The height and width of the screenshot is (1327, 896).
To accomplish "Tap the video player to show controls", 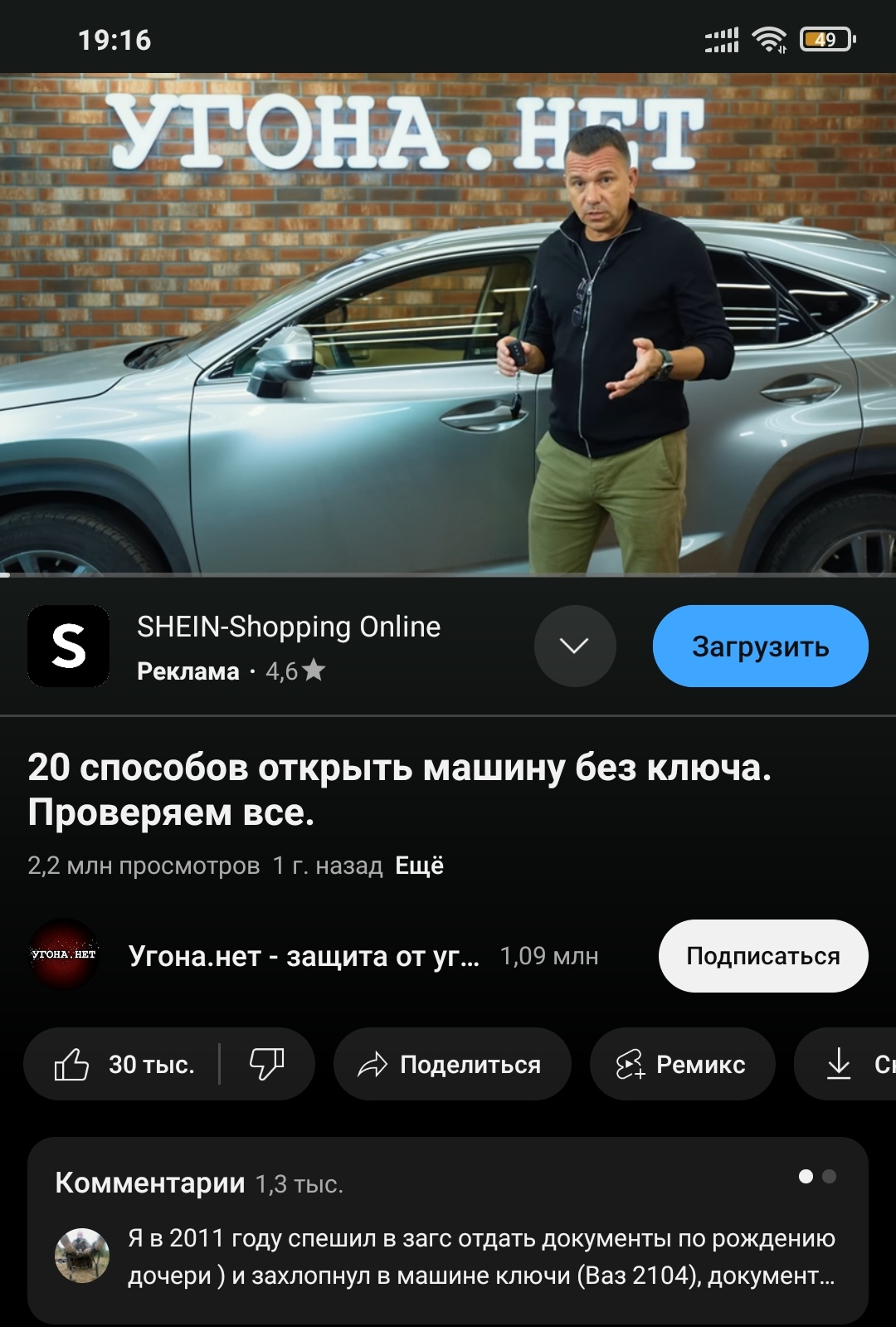I will pos(448,324).
